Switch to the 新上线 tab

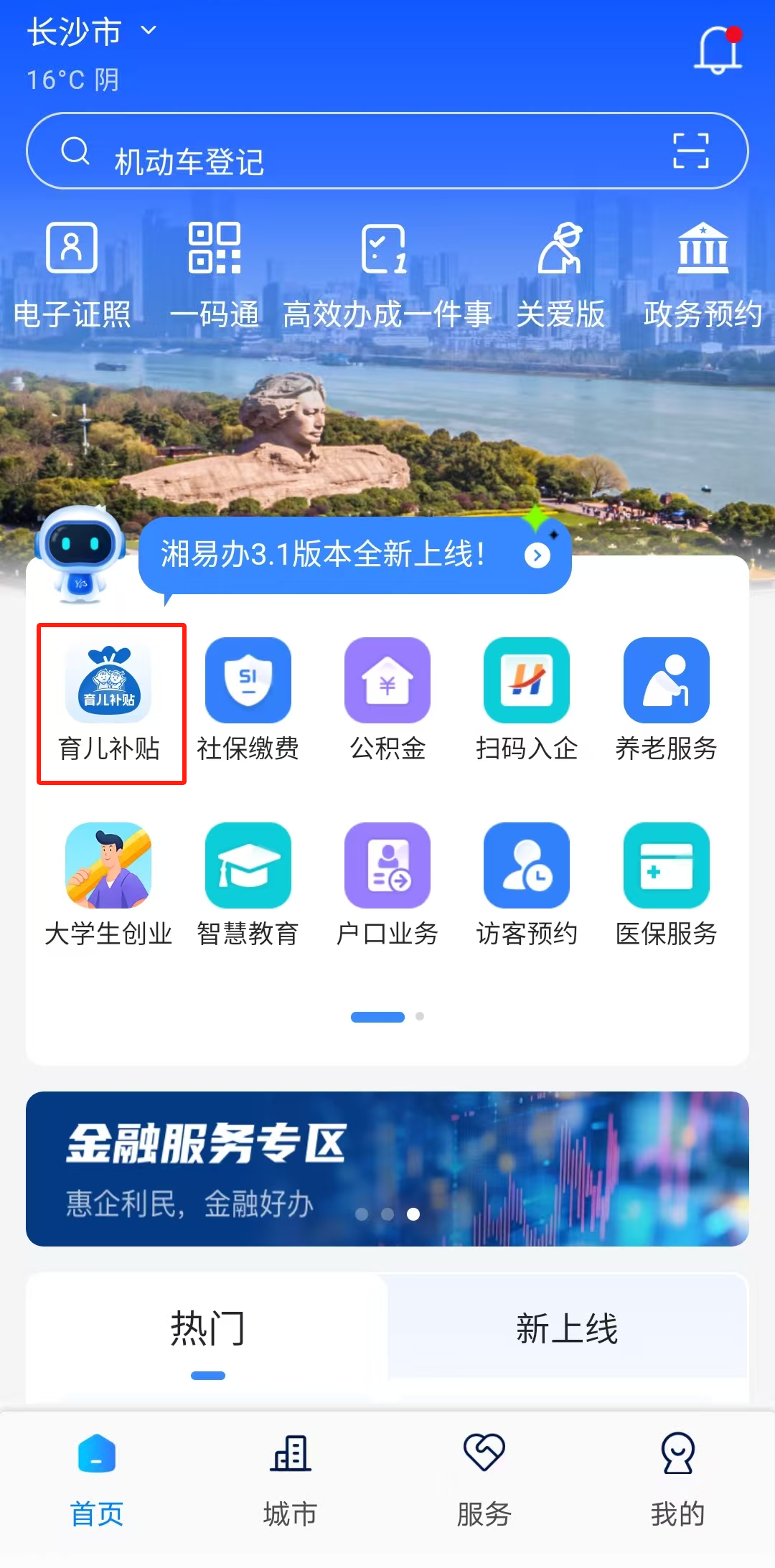point(567,1328)
